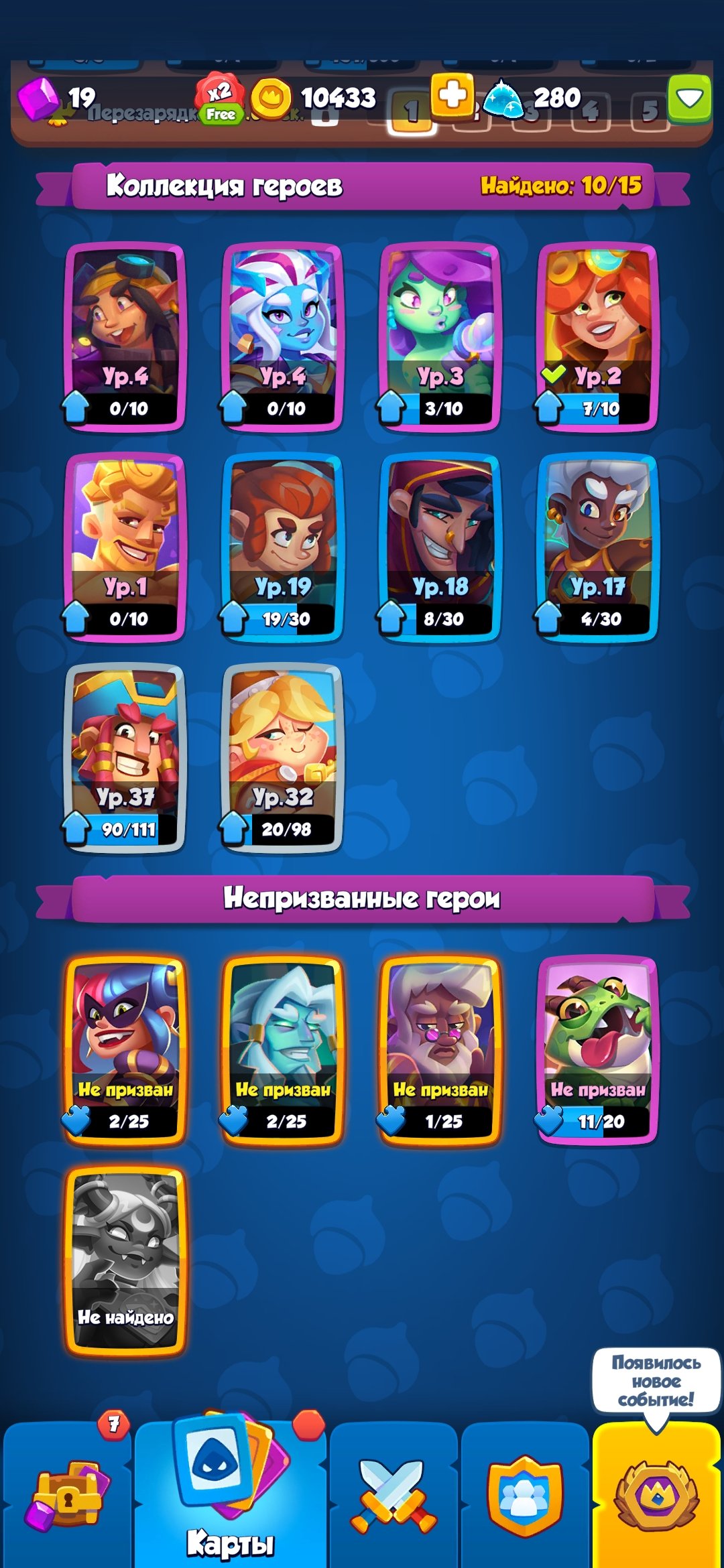Open hero card level 32
The image size is (724, 1568).
coord(282,758)
